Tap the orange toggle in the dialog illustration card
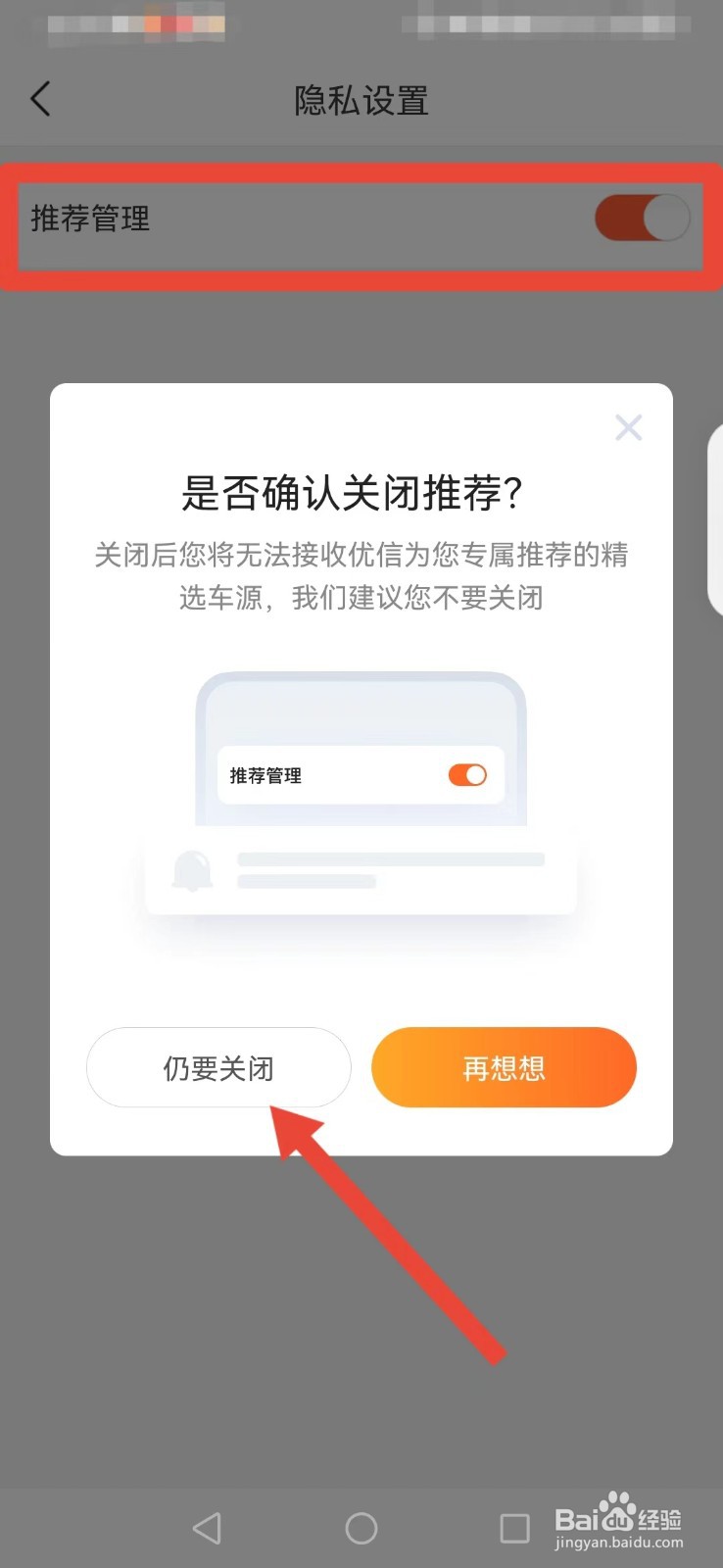The image size is (723, 1568). (x=467, y=775)
